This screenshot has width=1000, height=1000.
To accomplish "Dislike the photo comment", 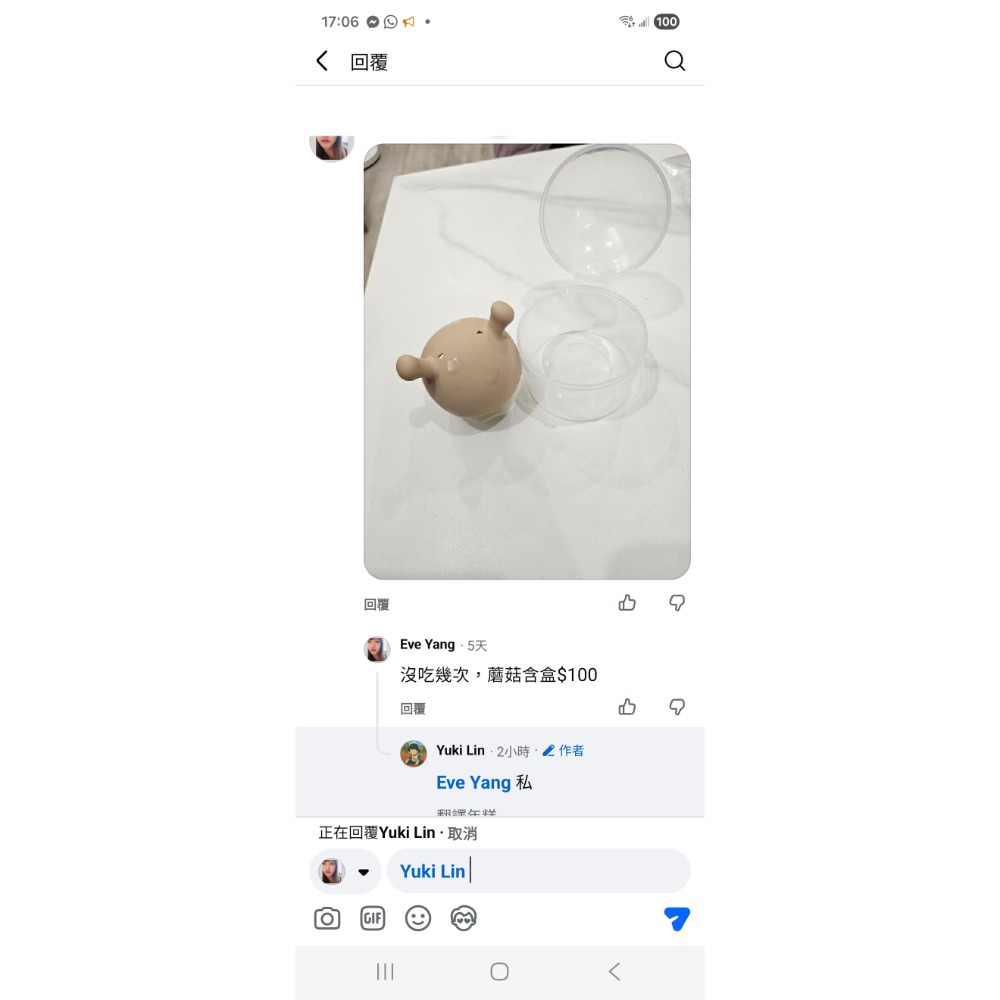I will (677, 603).
